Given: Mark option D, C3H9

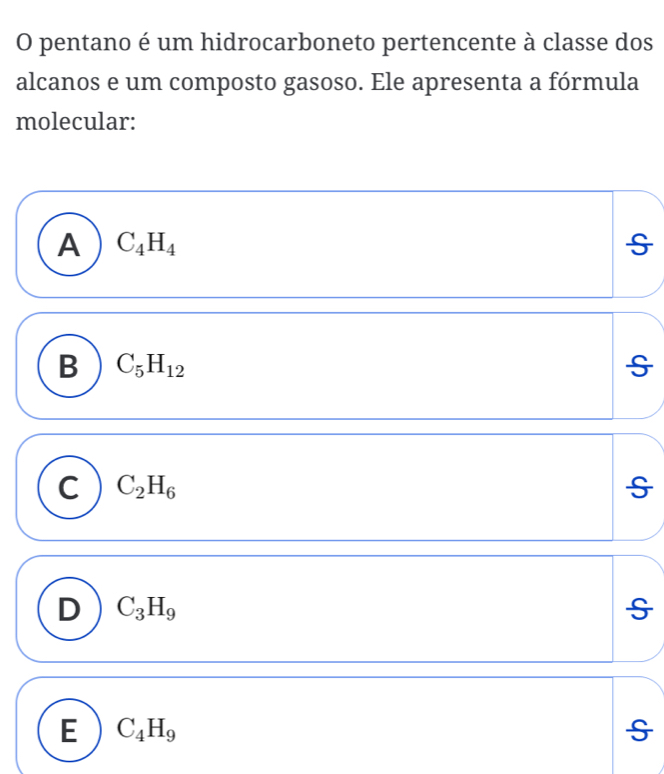Looking at the screenshot, I should [x=69, y=609].
